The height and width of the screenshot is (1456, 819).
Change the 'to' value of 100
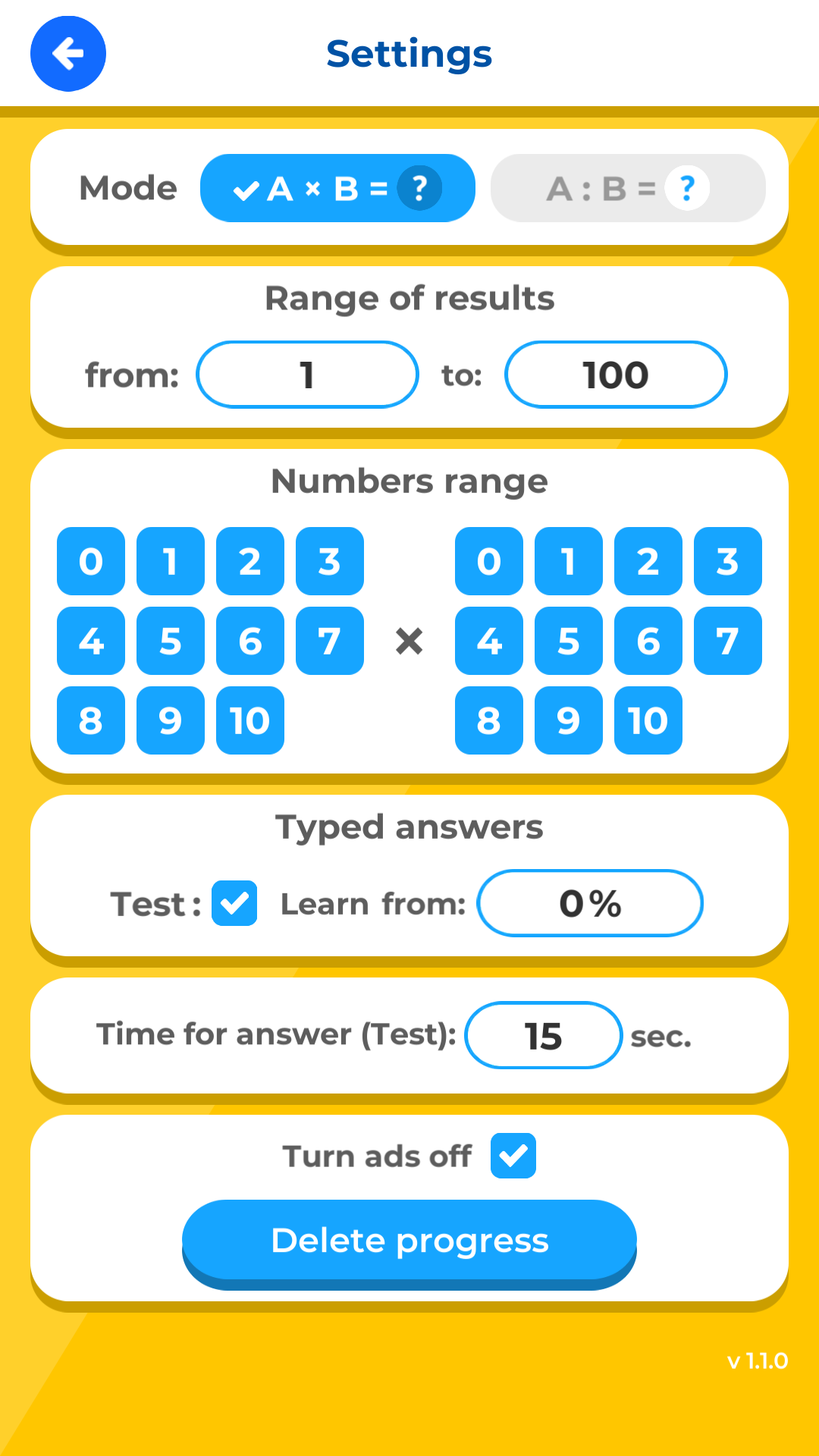coord(615,374)
